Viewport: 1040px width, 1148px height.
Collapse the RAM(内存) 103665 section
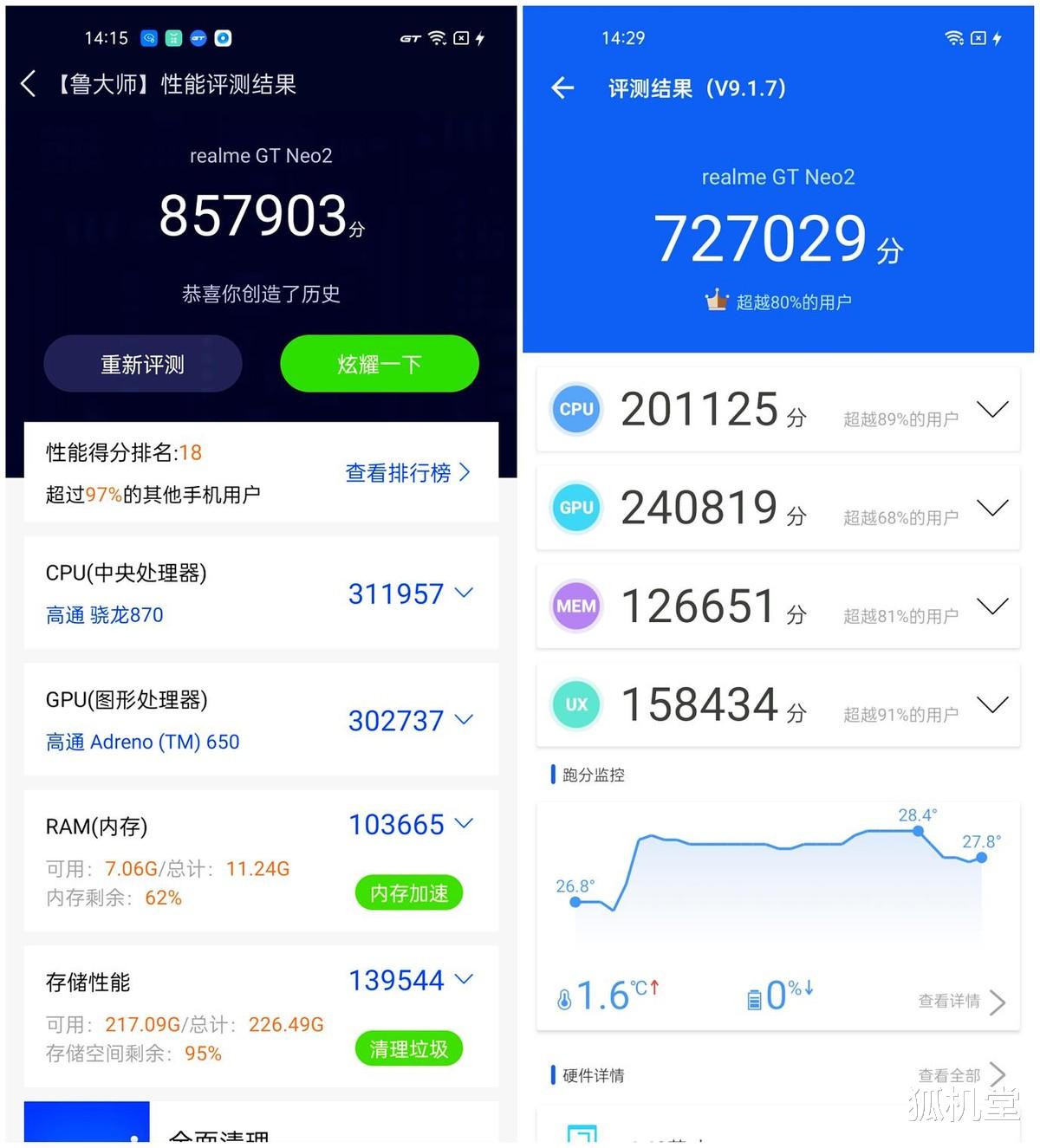465,824
